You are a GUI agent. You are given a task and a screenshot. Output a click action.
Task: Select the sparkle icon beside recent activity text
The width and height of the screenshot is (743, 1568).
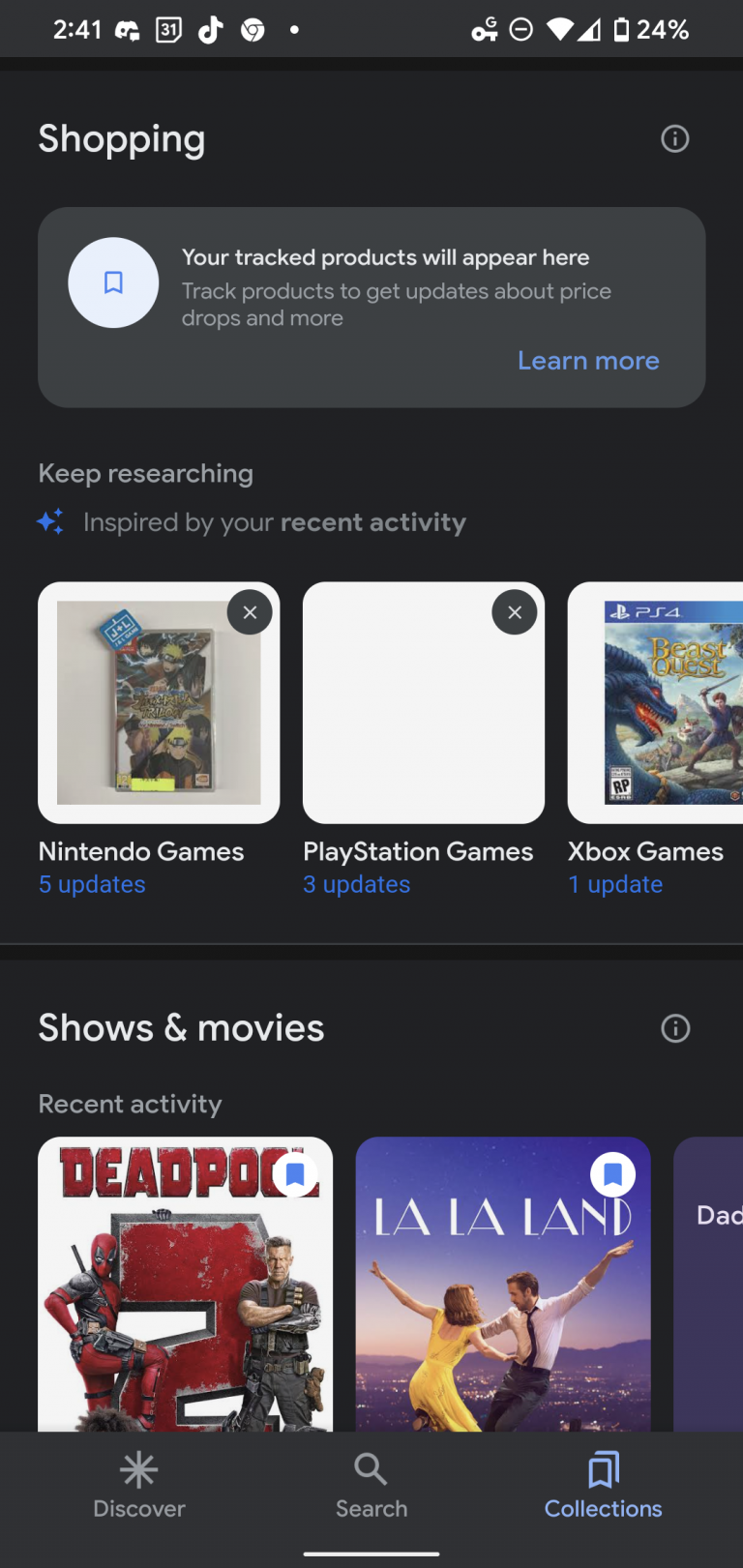coord(49,521)
